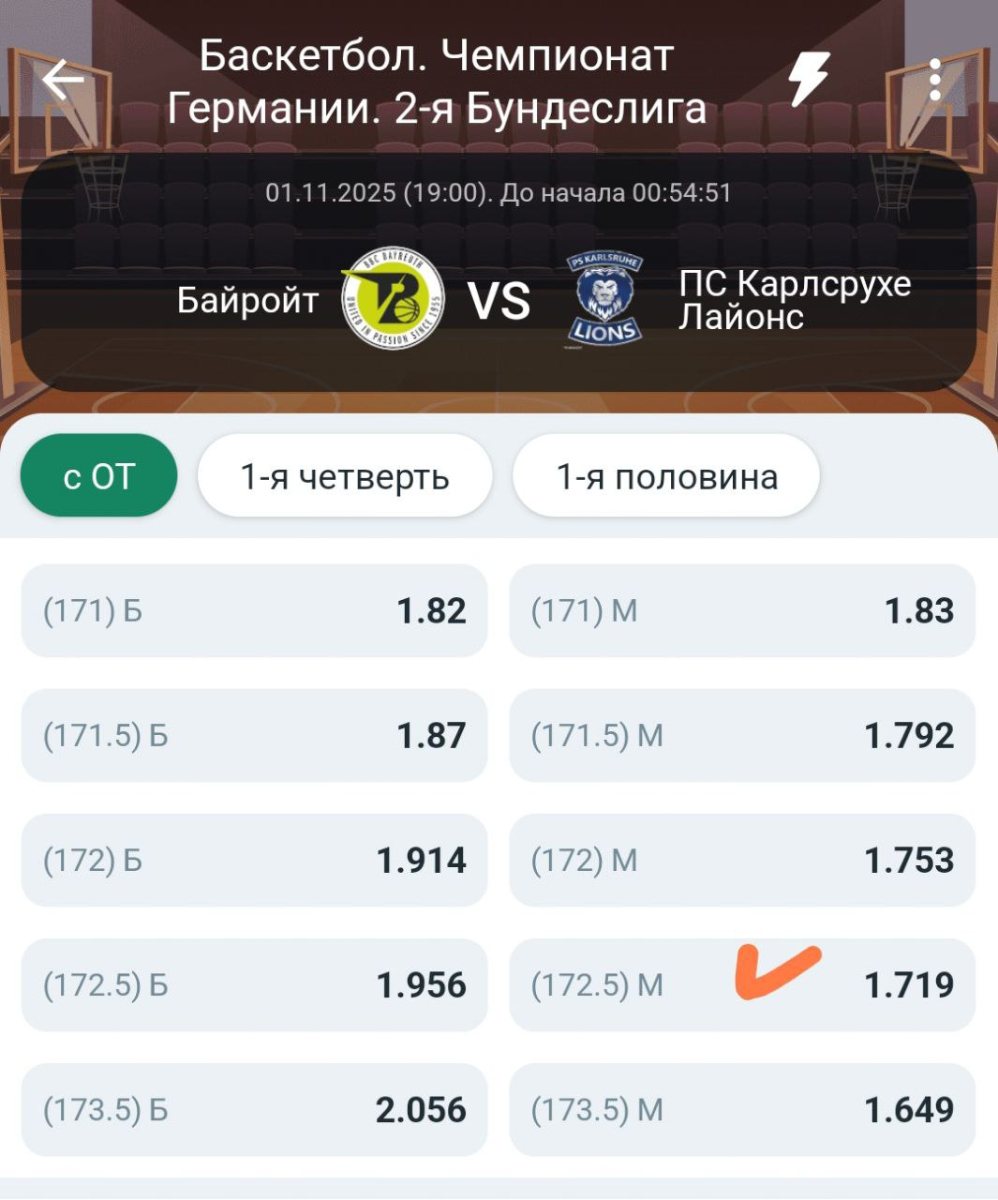Bet on (172.5) Б at 1.956
This screenshot has height=1200, width=998.
(x=254, y=986)
